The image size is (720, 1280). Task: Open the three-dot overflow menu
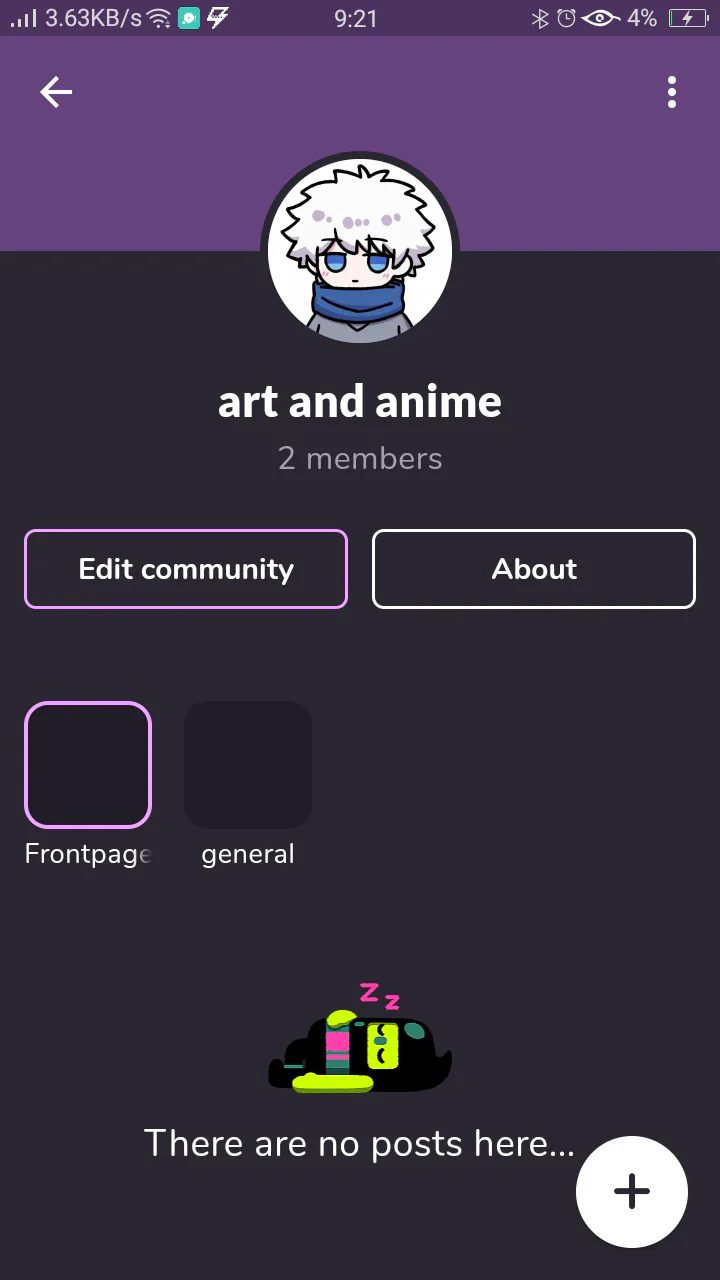coord(672,92)
